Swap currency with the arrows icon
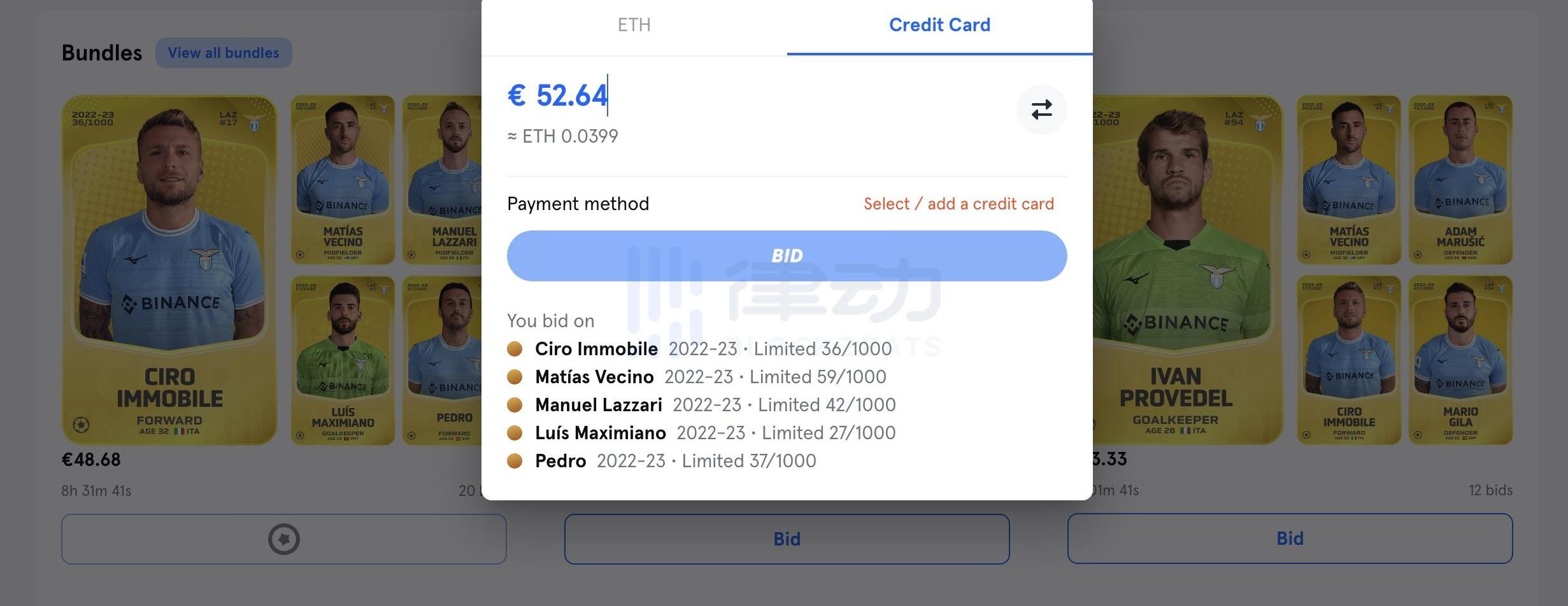This screenshot has height=606, width=1568. point(1041,109)
